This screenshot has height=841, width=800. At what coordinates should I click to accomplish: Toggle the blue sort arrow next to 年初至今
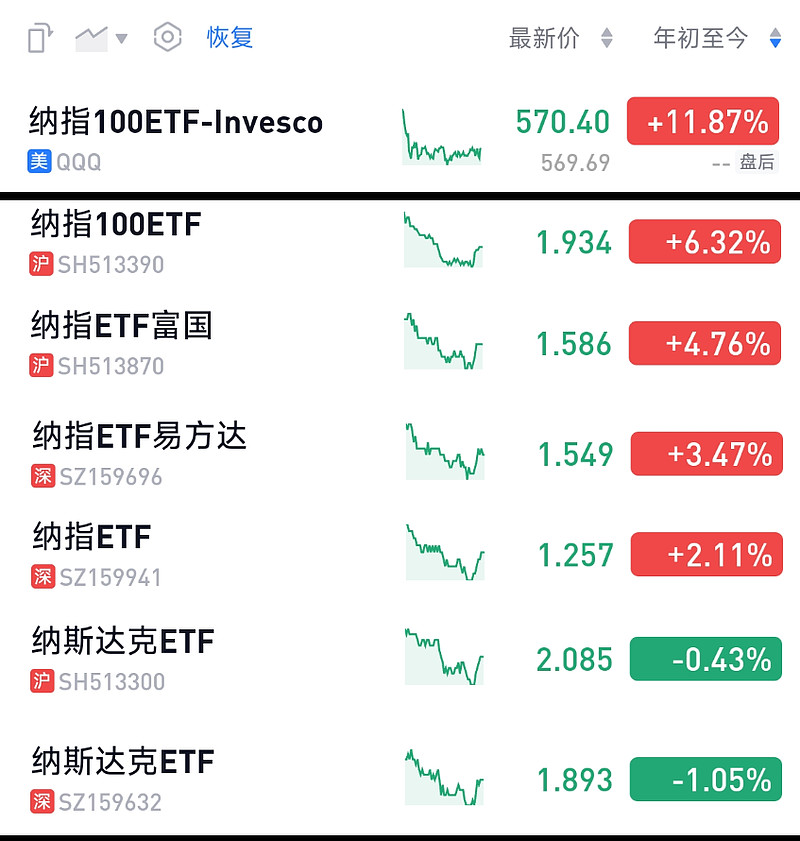coord(775,39)
